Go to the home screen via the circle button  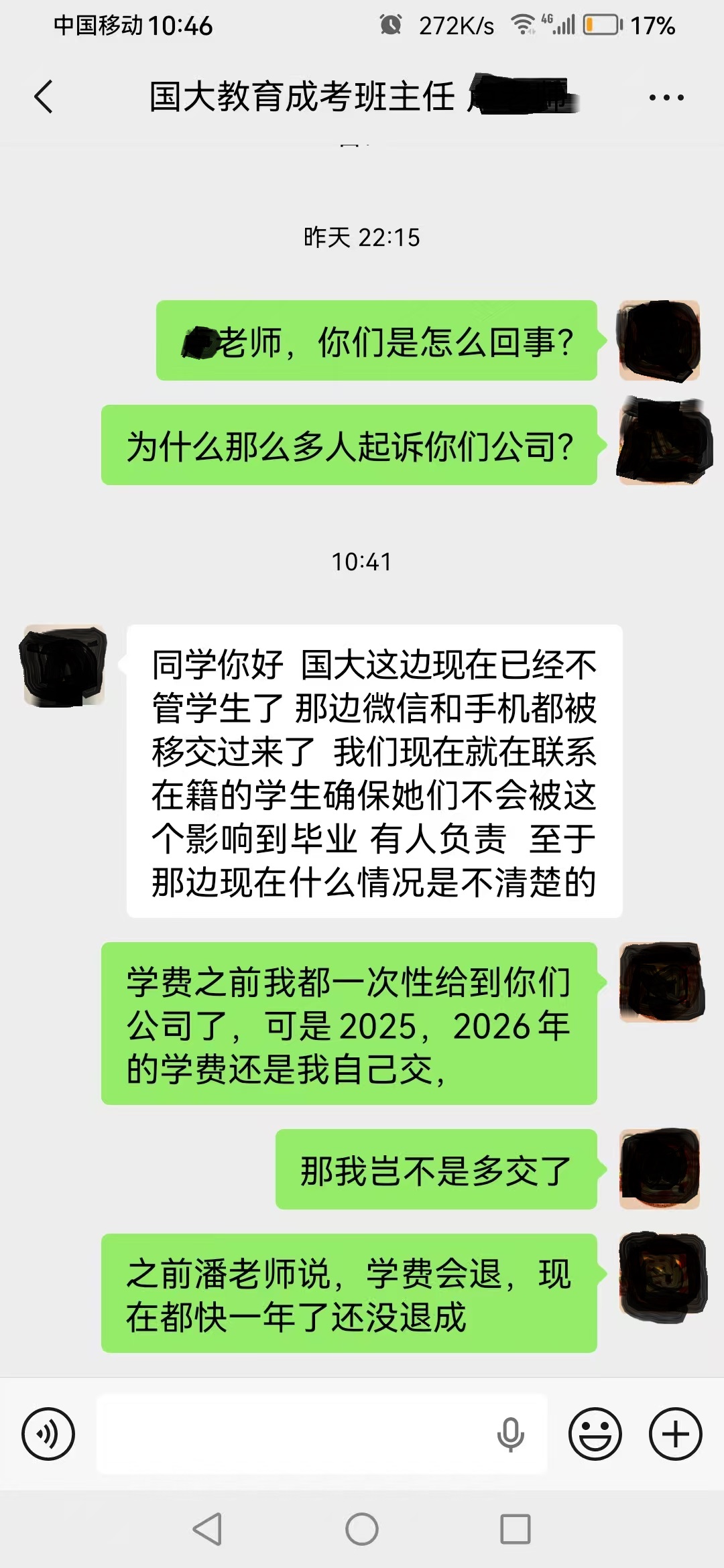click(362, 1529)
